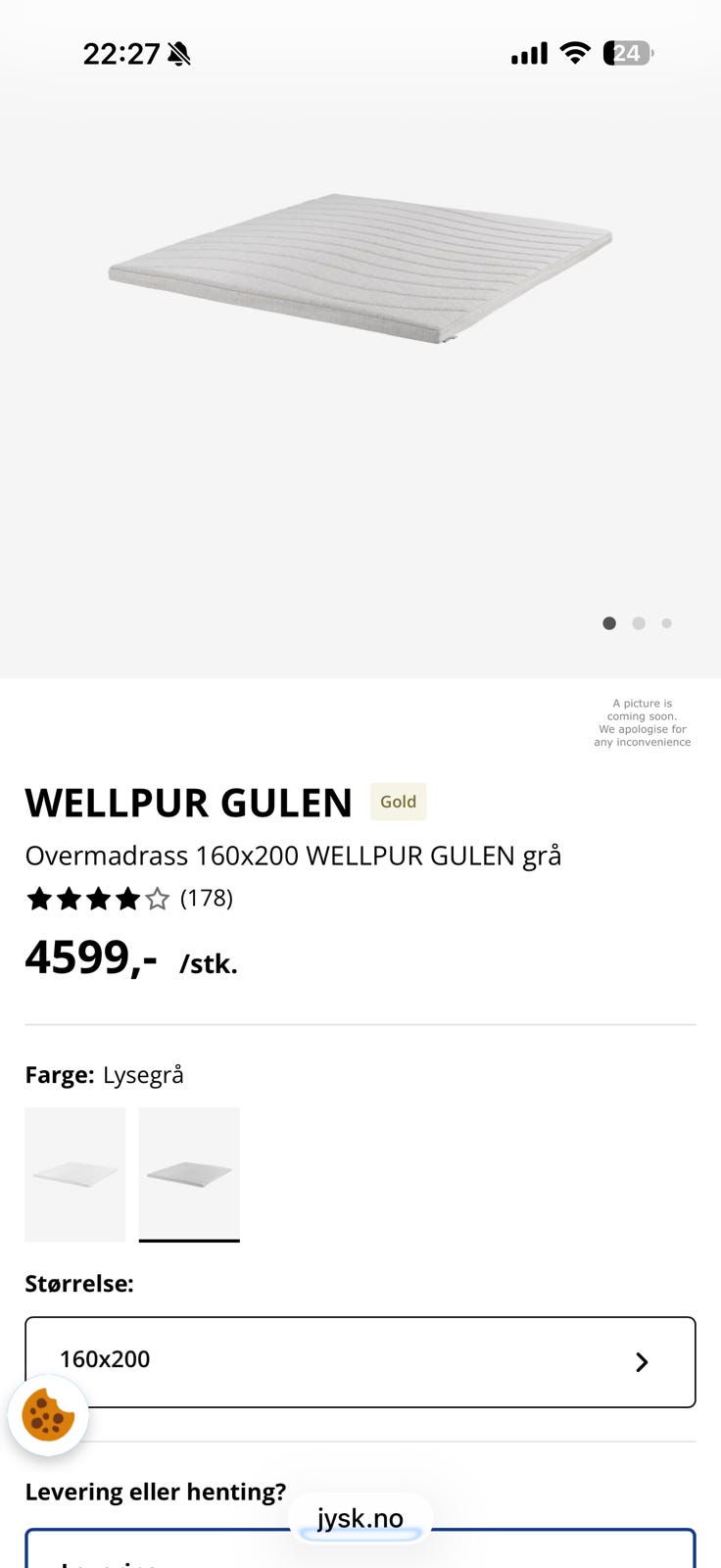Open the review count link (178)
The height and width of the screenshot is (1568, 721).
[x=207, y=898]
